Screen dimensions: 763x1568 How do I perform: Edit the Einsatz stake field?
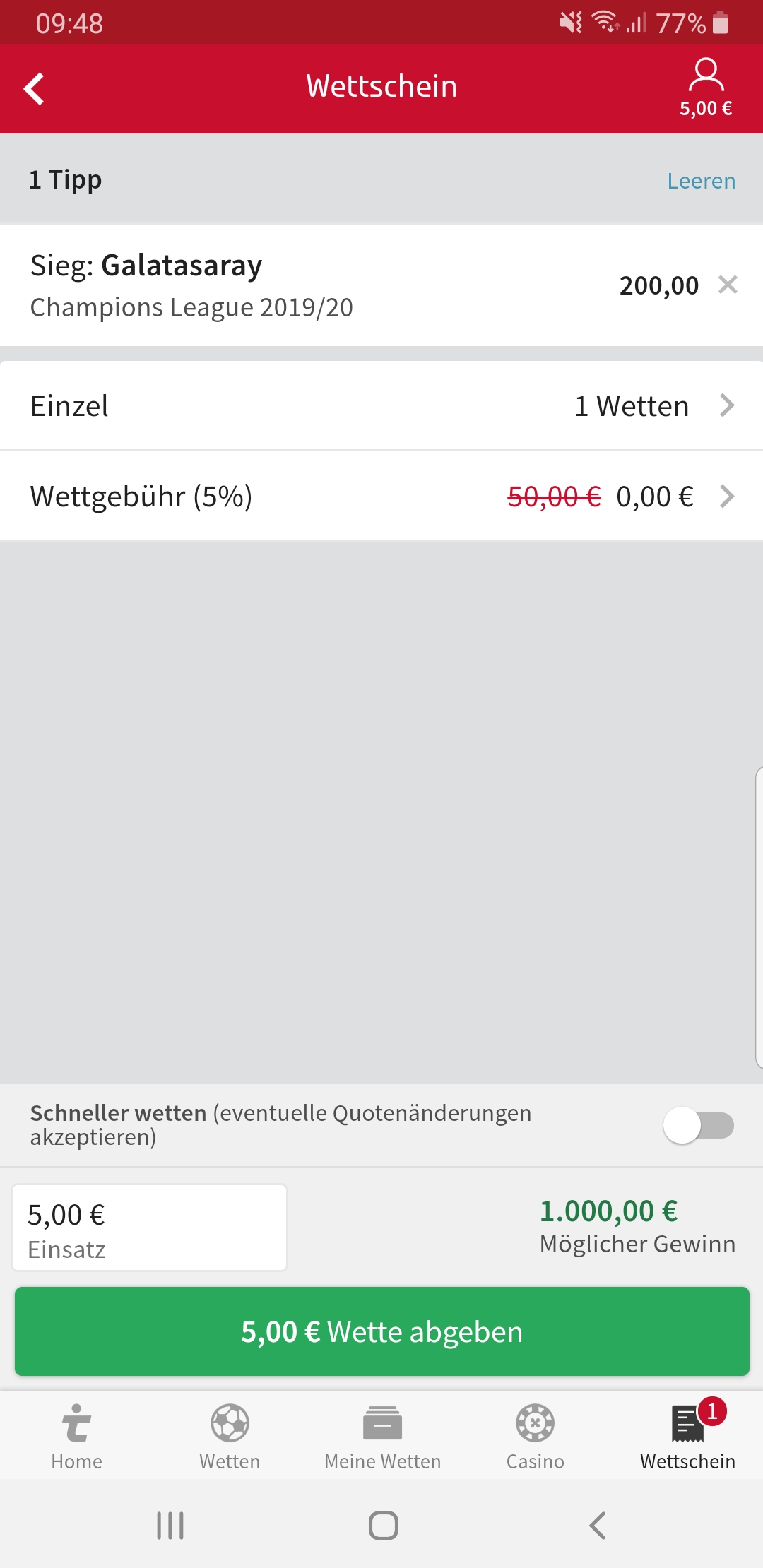pyautogui.click(x=150, y=1228)
